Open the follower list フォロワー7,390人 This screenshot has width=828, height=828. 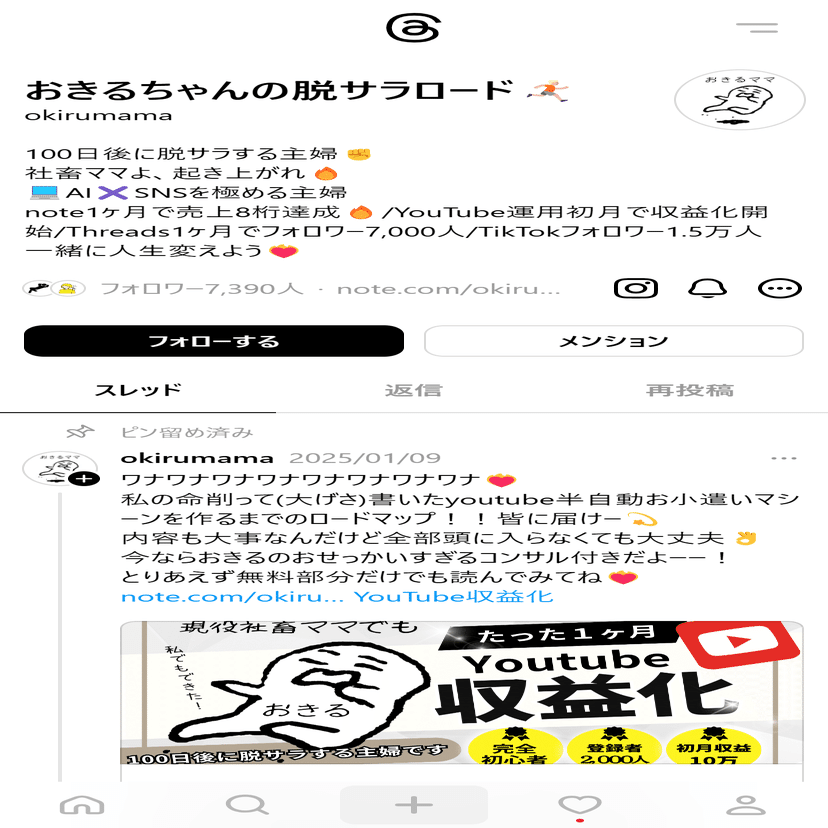(200, 289)
